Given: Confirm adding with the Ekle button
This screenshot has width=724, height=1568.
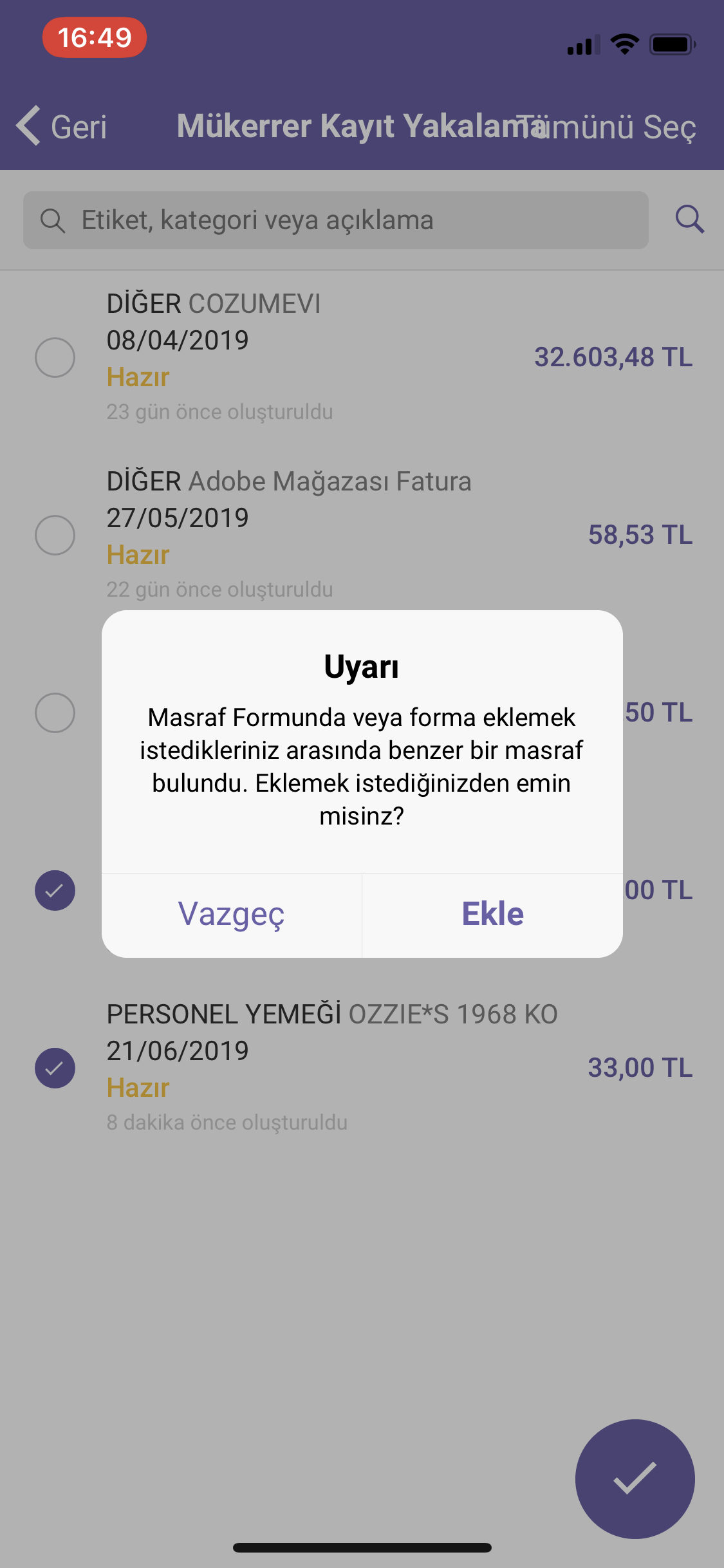Looking at the screenshot, I should click(x=492, y=915).
